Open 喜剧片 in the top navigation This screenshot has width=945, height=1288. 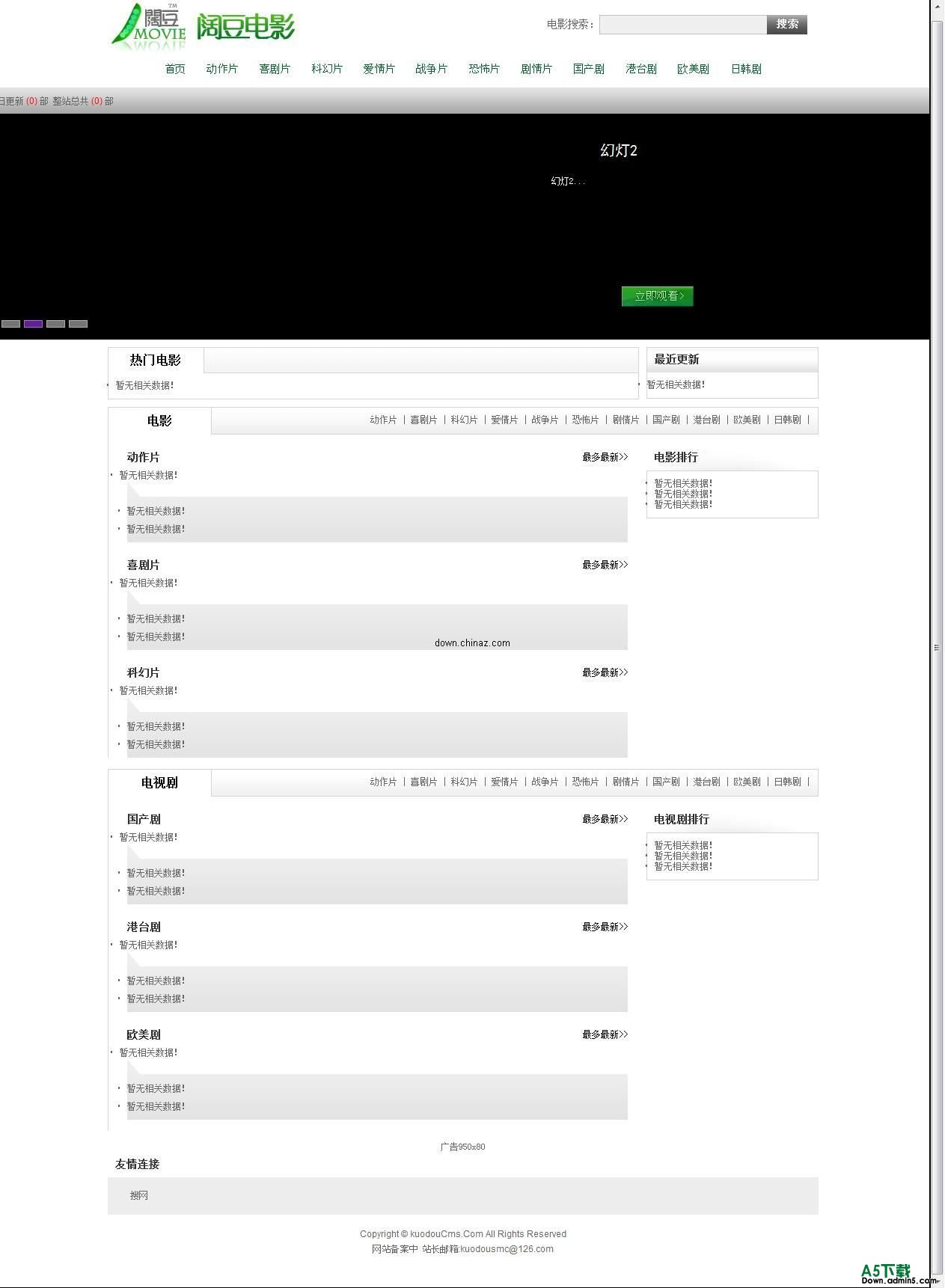(x=275, y=69)
